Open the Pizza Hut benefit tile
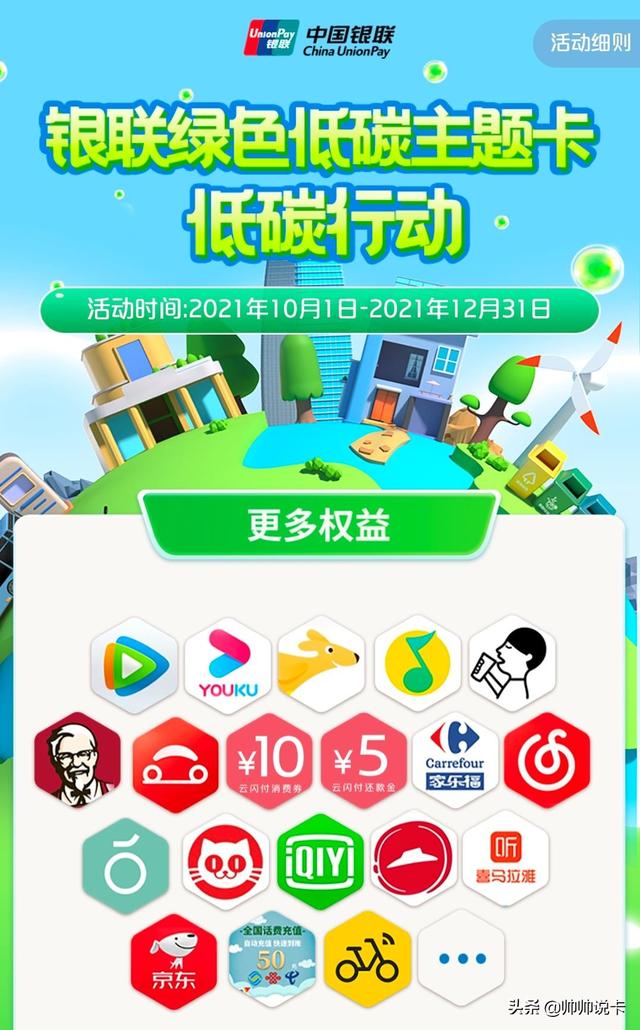 414,859
